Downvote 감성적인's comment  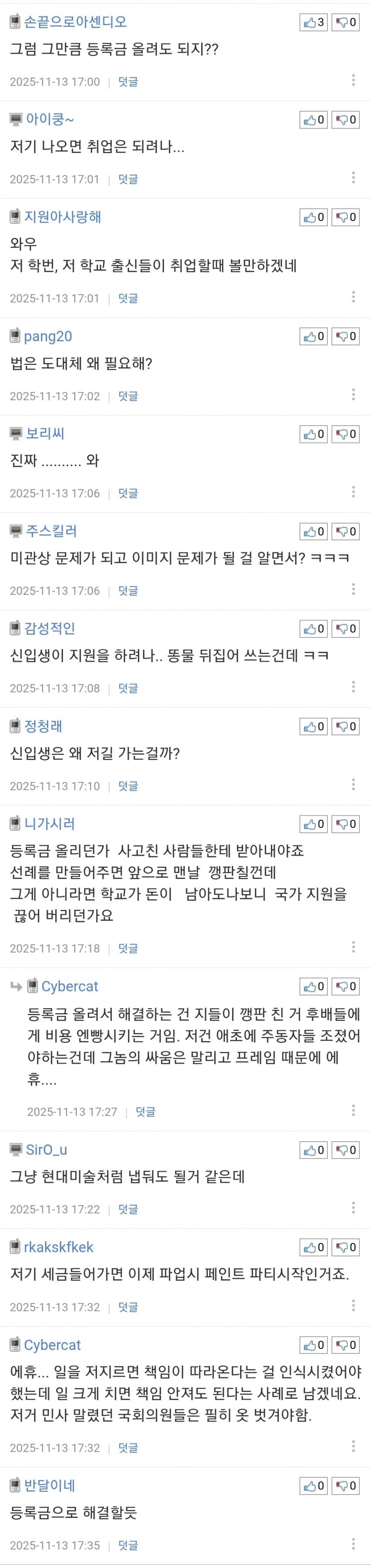(345, 629)
